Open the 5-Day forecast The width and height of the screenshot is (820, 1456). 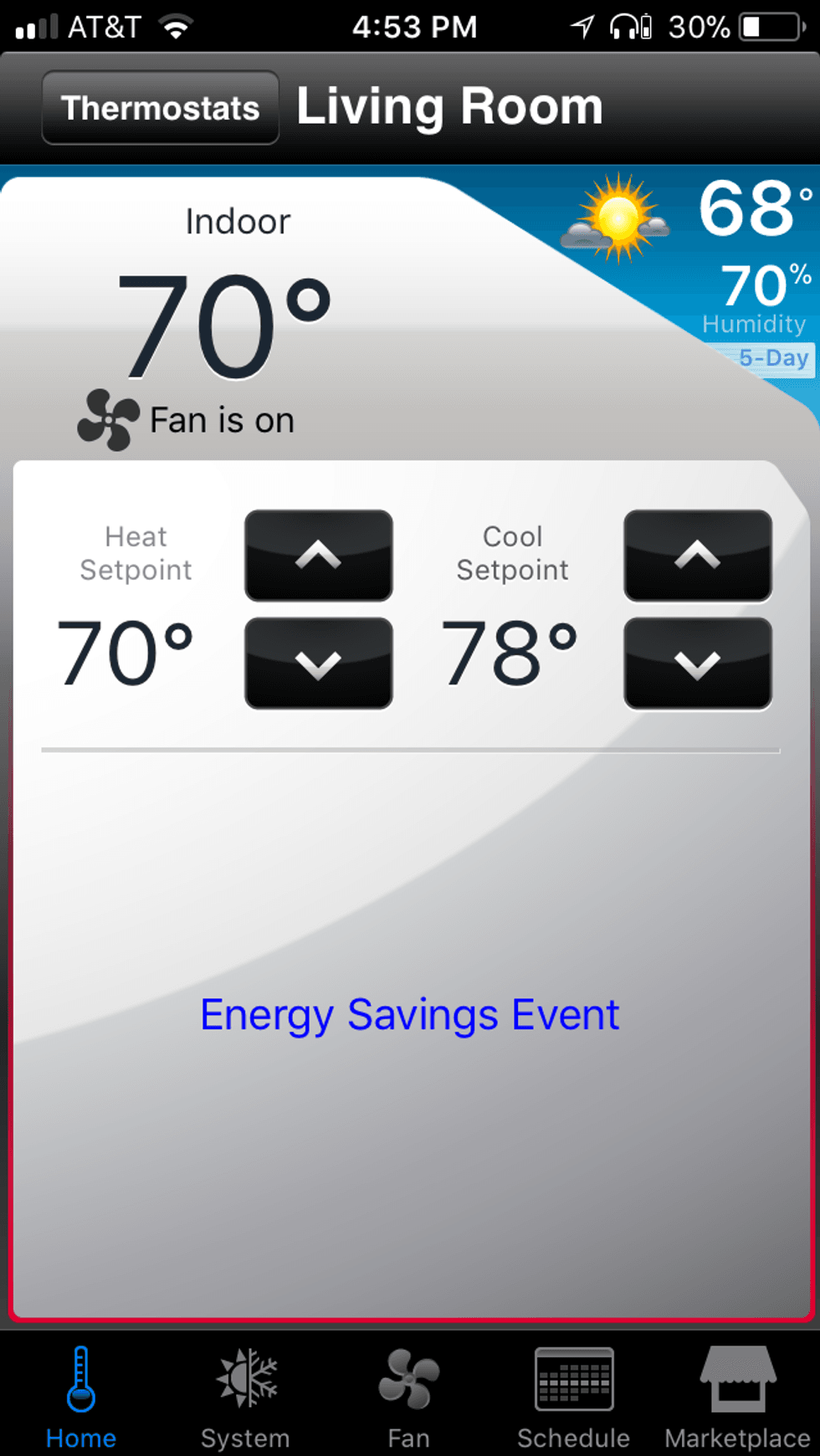click(772, 358)
